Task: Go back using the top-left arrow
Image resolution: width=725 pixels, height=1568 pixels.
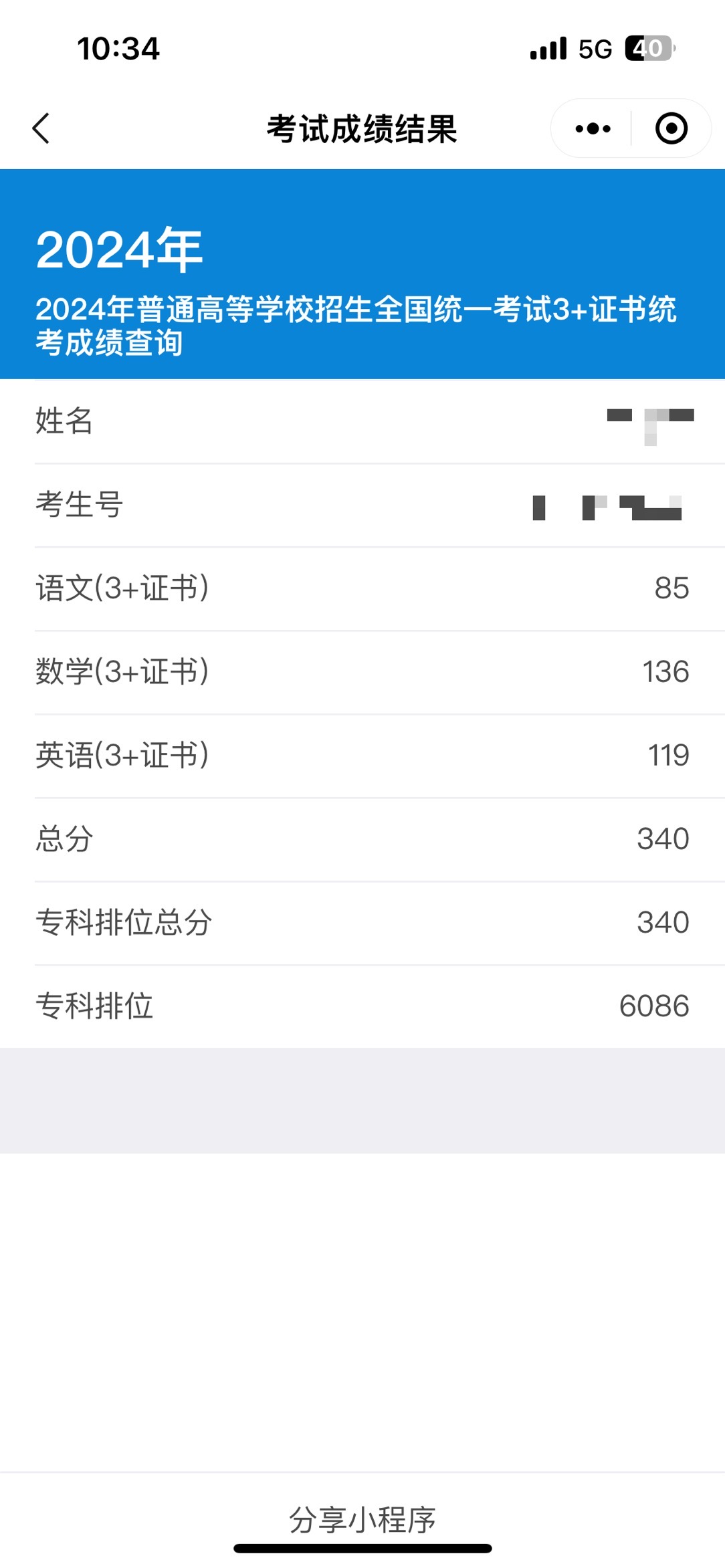Action: tap(41, 128)
